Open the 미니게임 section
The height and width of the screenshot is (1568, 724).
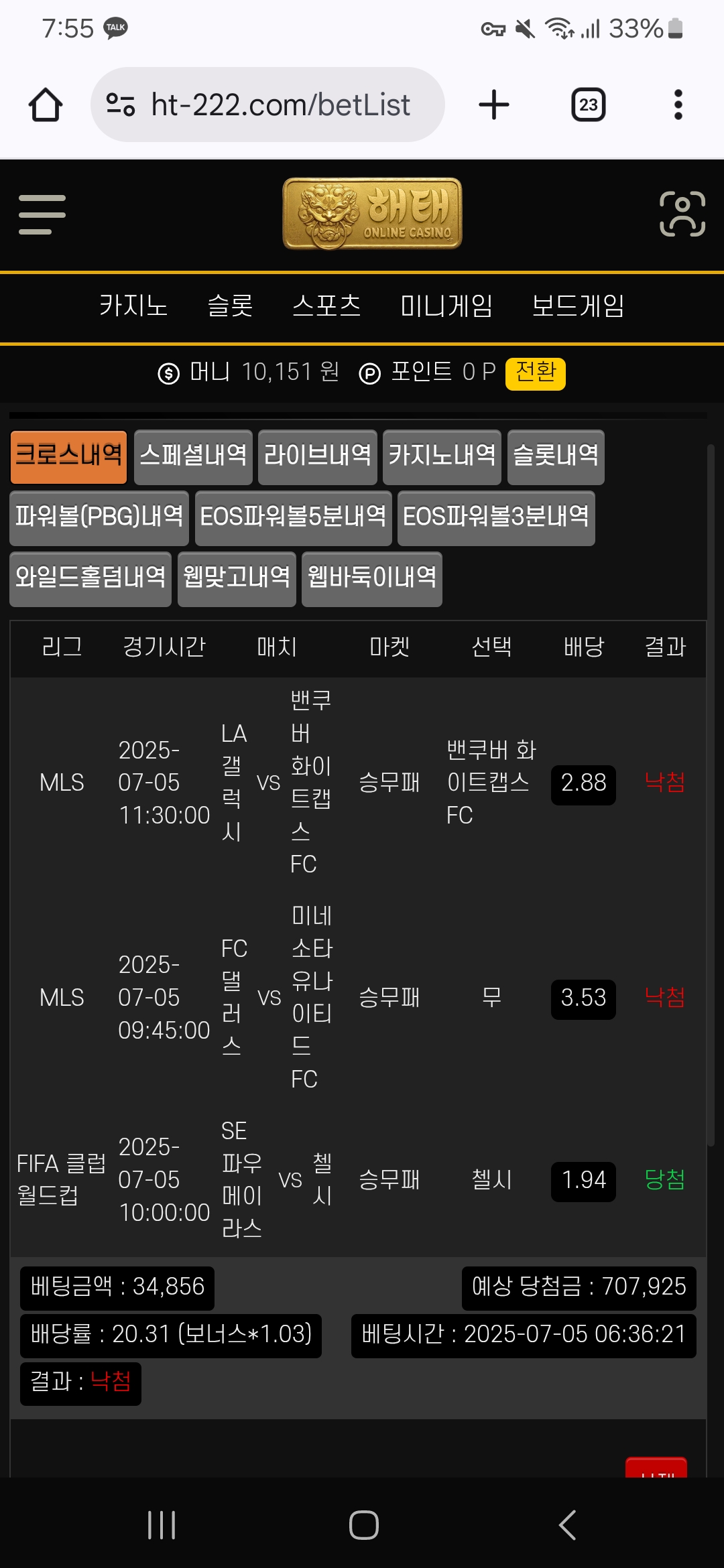(x=446, y=306)
